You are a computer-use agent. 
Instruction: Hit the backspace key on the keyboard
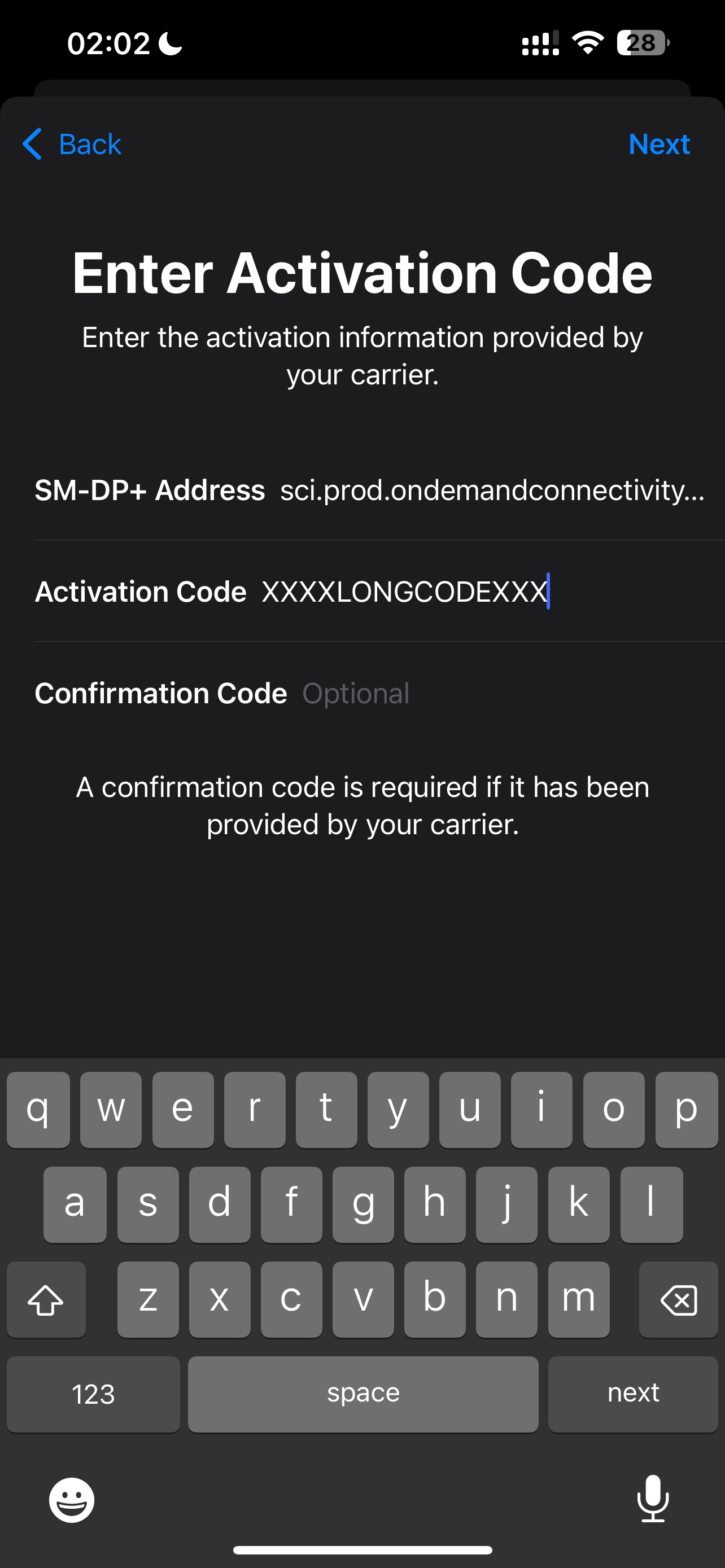[678, 1299]
